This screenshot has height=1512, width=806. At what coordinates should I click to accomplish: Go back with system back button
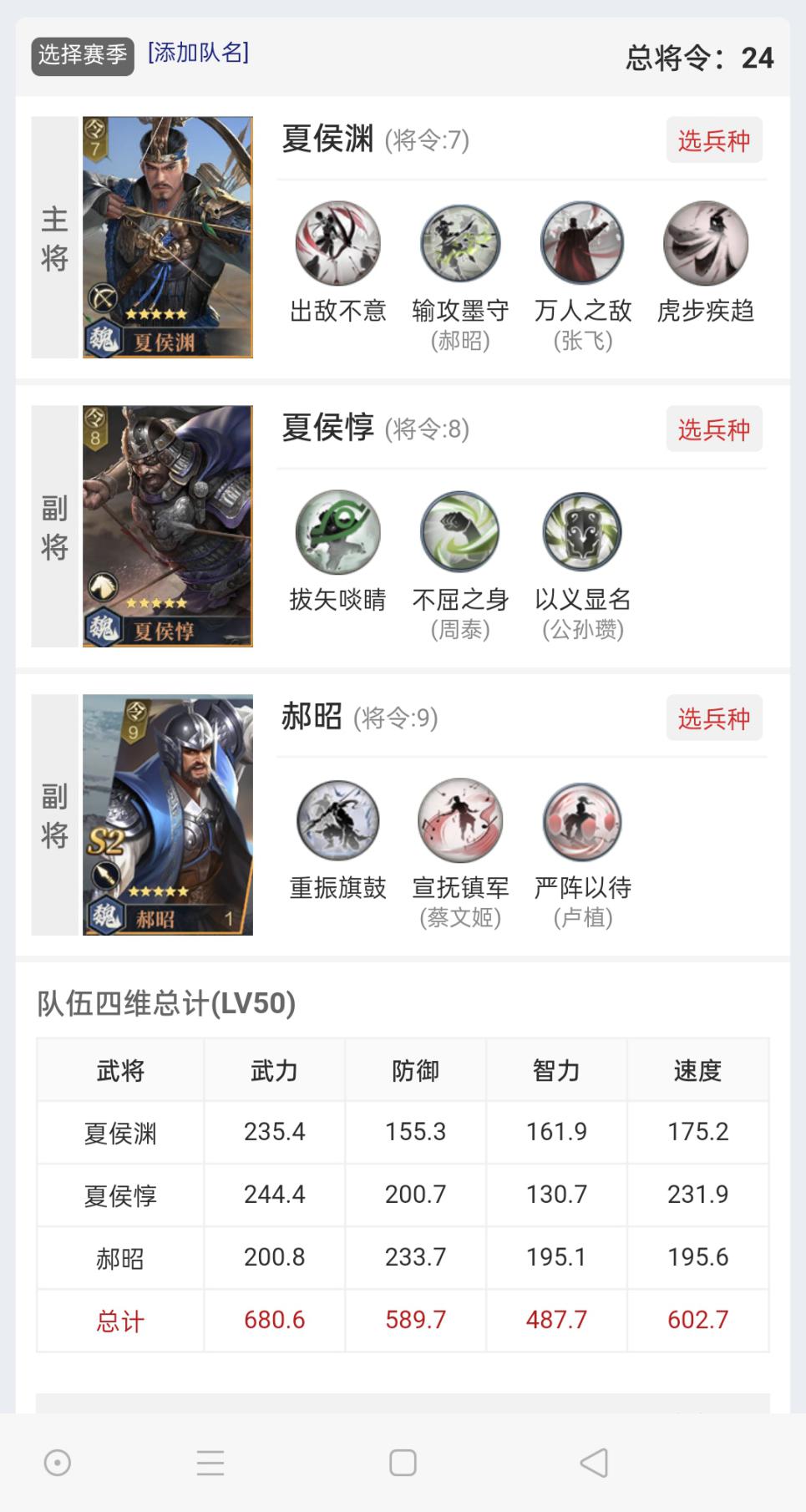pyautogui.click(x=594, y=1463)
